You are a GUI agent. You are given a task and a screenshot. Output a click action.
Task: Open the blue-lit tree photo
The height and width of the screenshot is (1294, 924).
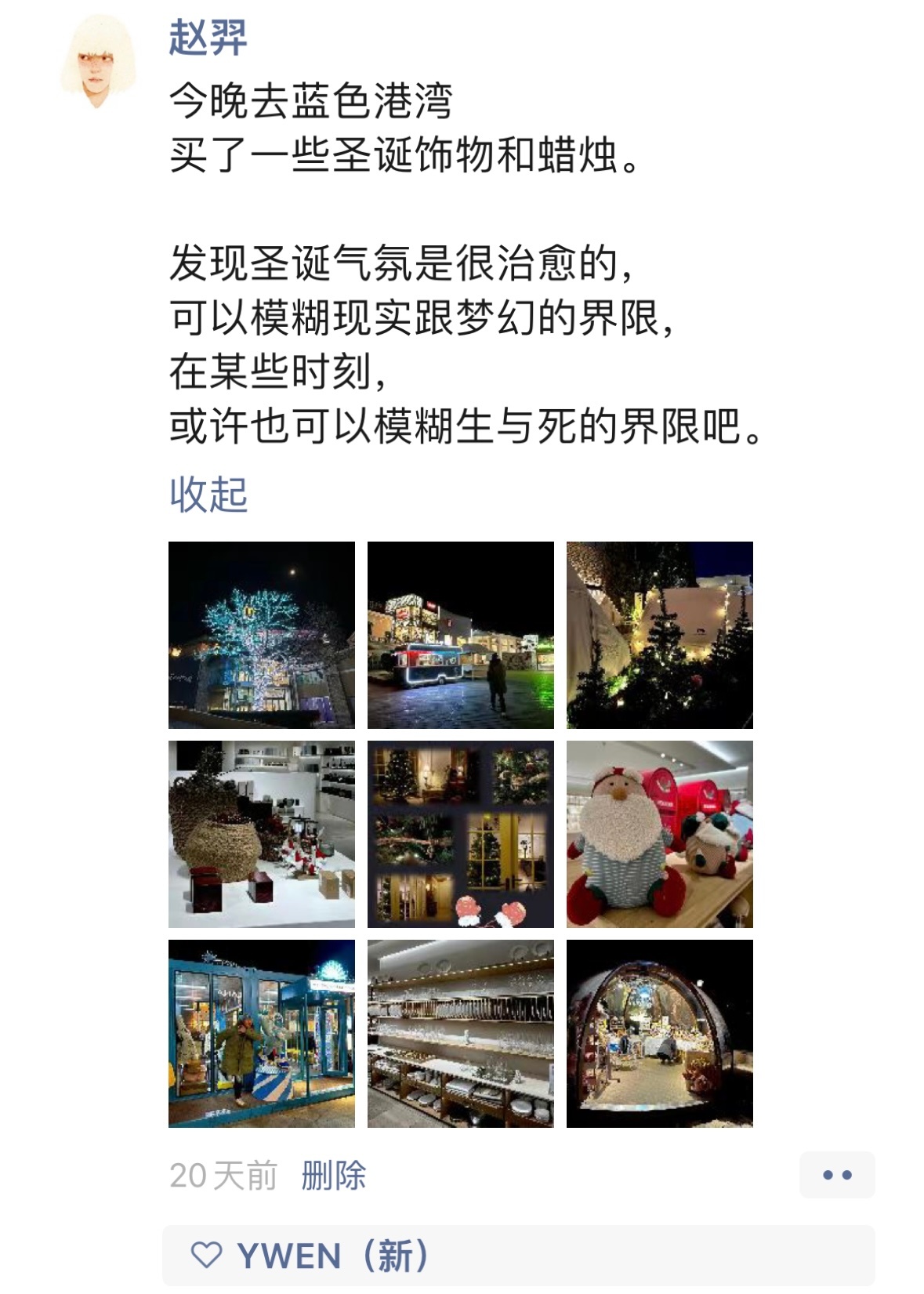pos(261,635)
